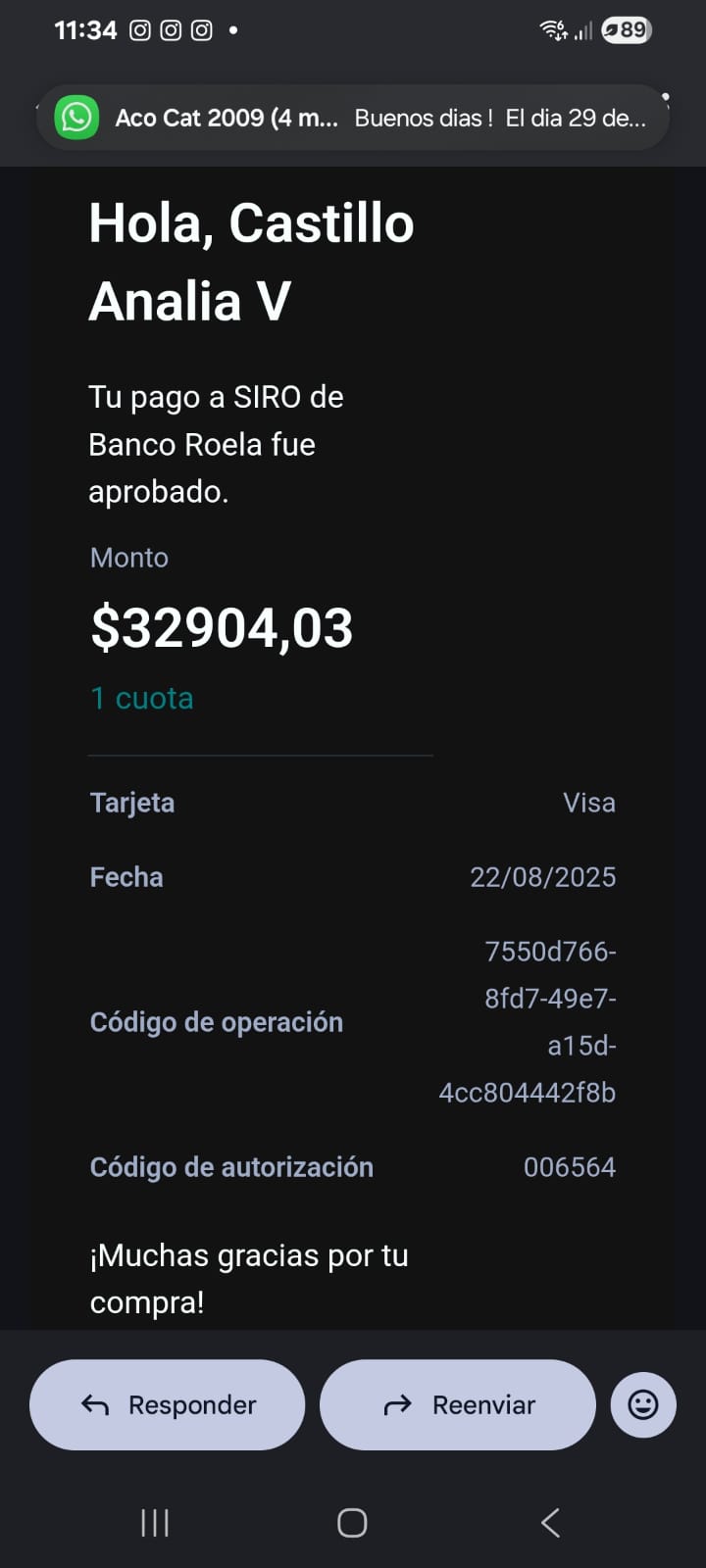Go back with the system back button

[550, 1523]
